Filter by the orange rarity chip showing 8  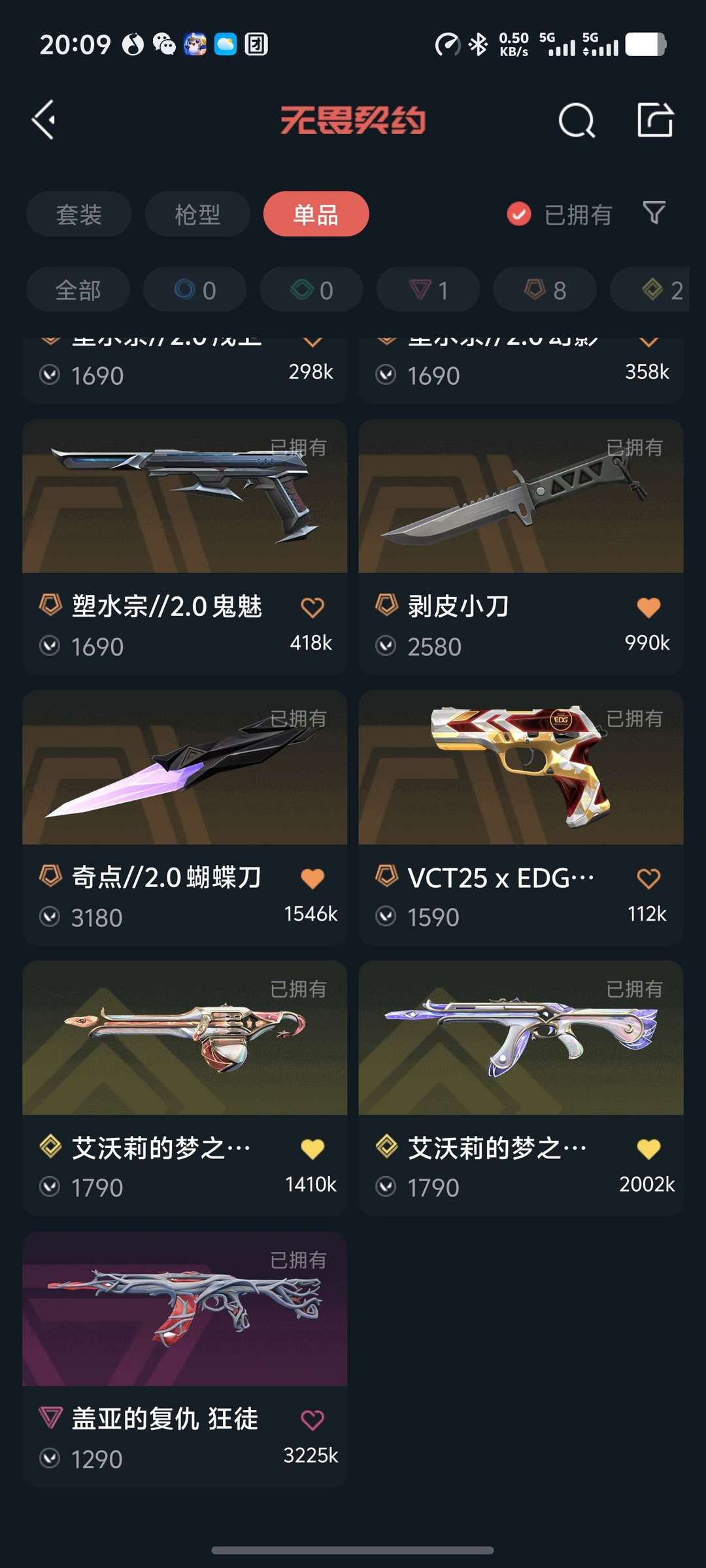click(545, 290)
